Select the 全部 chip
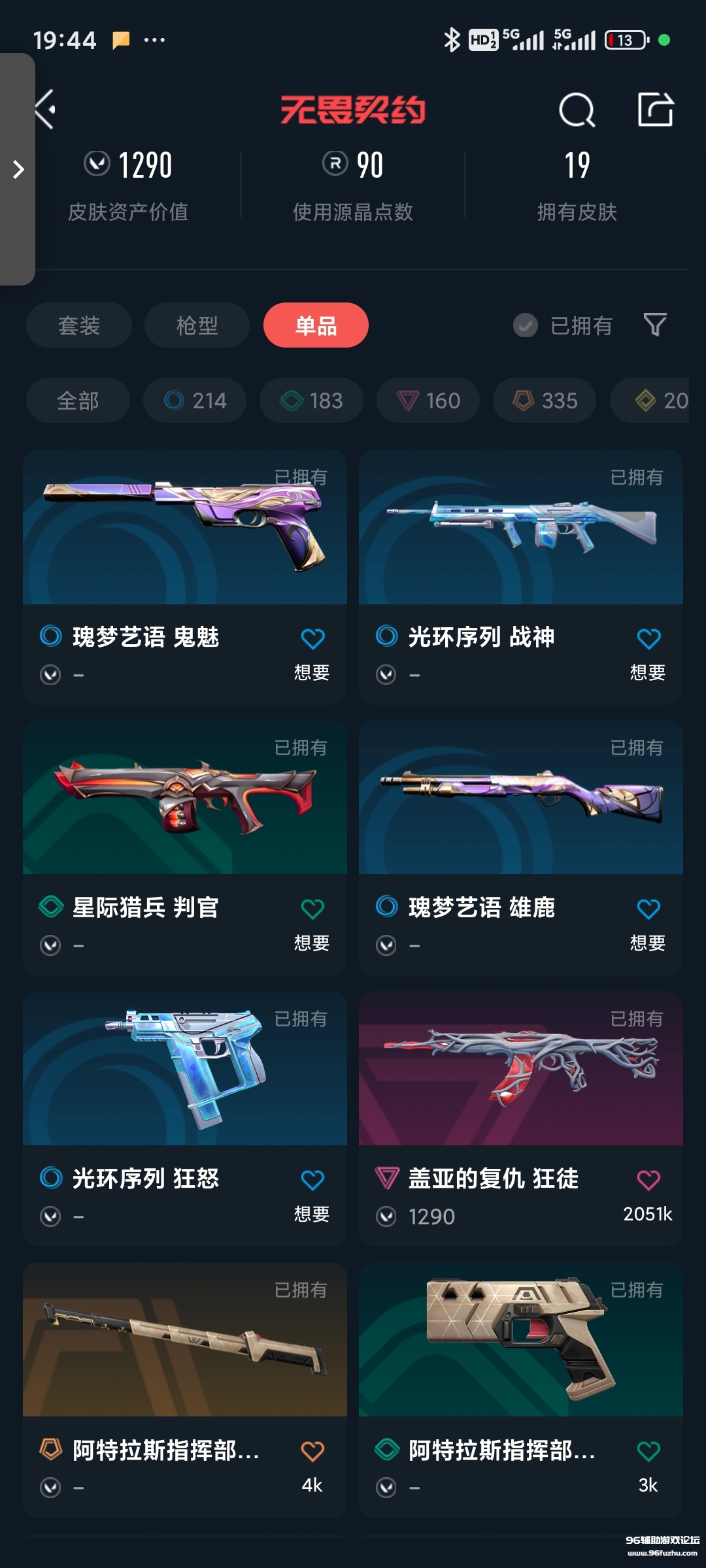This screenshot has width=706, height=1568. tap(78, 400)
